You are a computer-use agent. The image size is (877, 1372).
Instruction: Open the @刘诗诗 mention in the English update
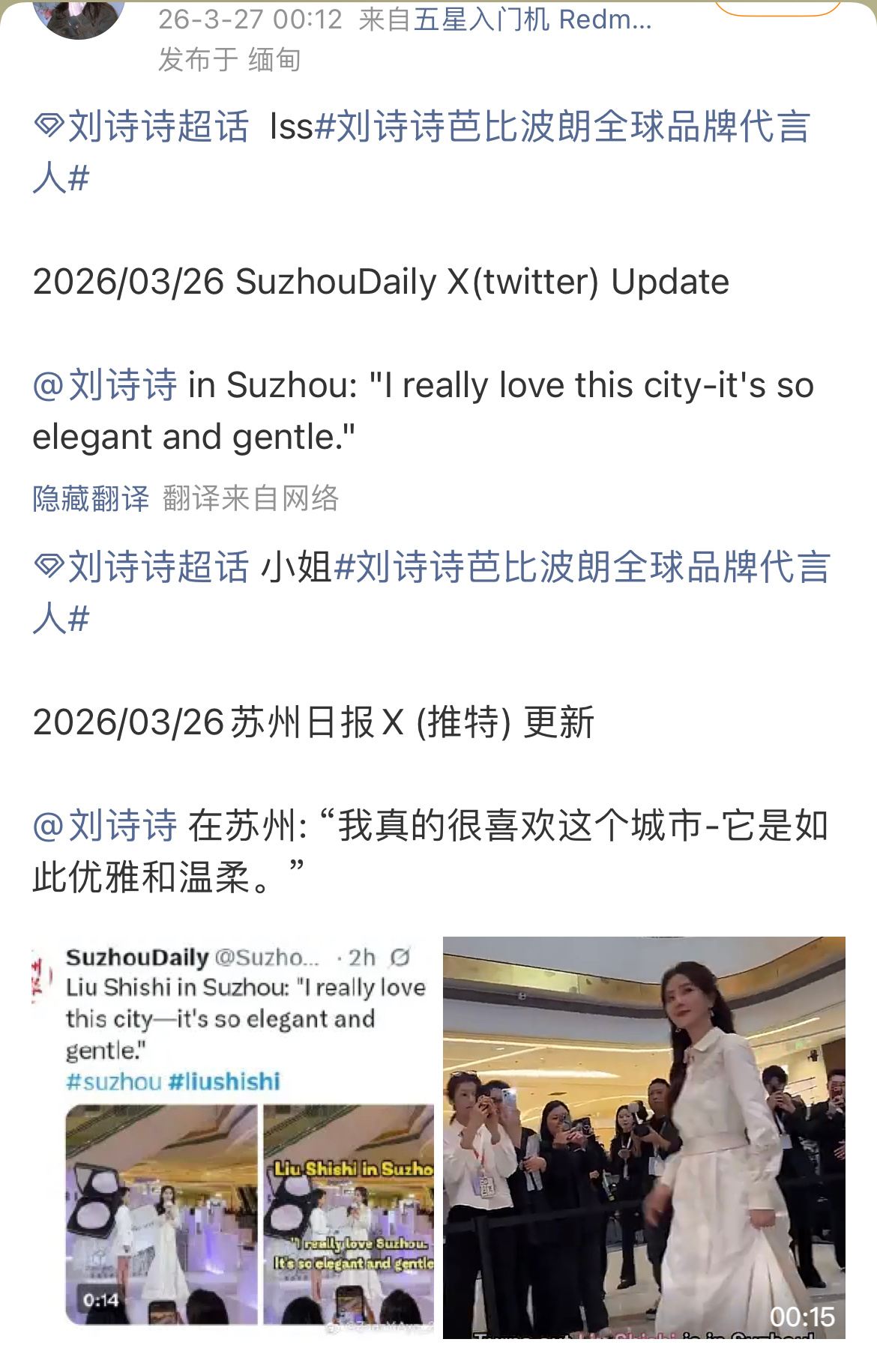coord(105,387)
